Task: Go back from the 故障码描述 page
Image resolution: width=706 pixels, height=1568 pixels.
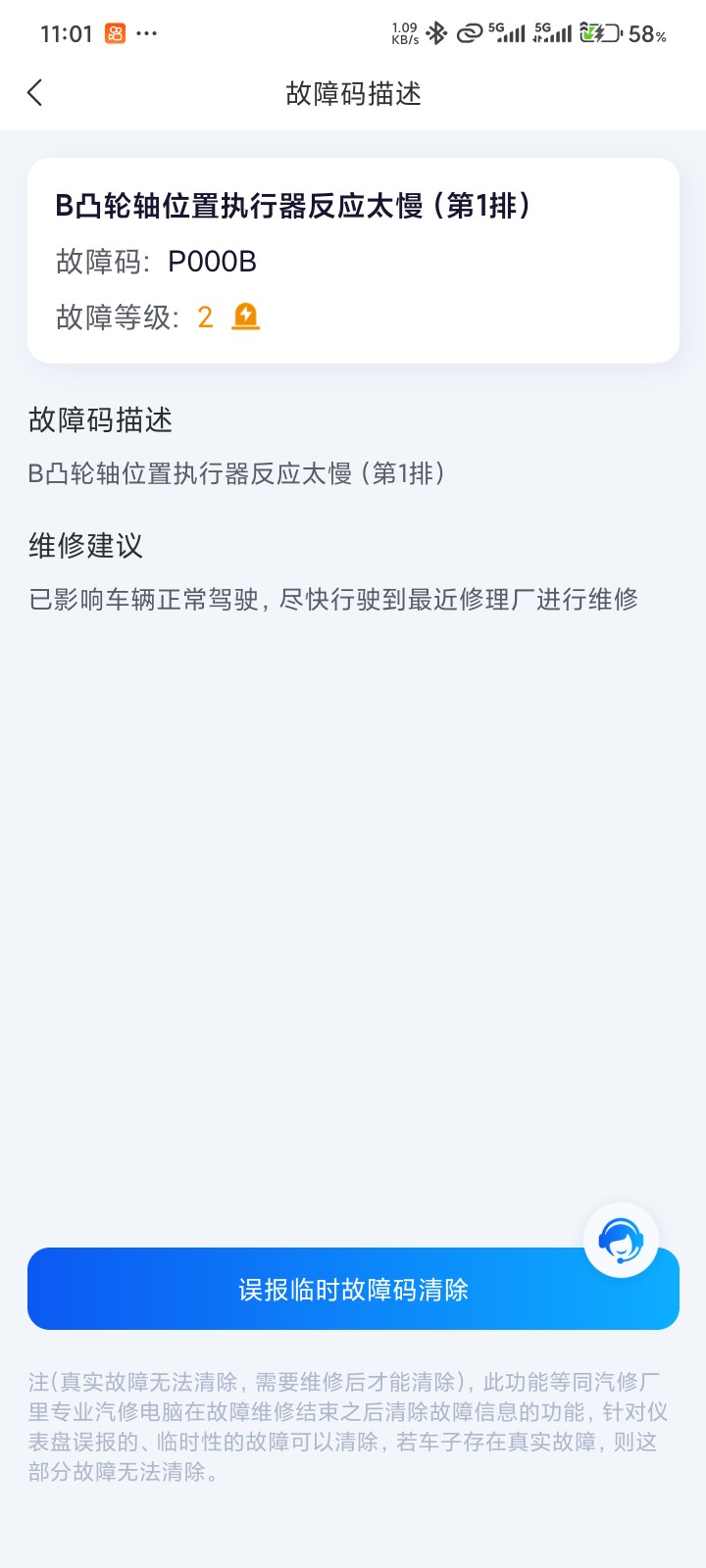Action: 35,93
